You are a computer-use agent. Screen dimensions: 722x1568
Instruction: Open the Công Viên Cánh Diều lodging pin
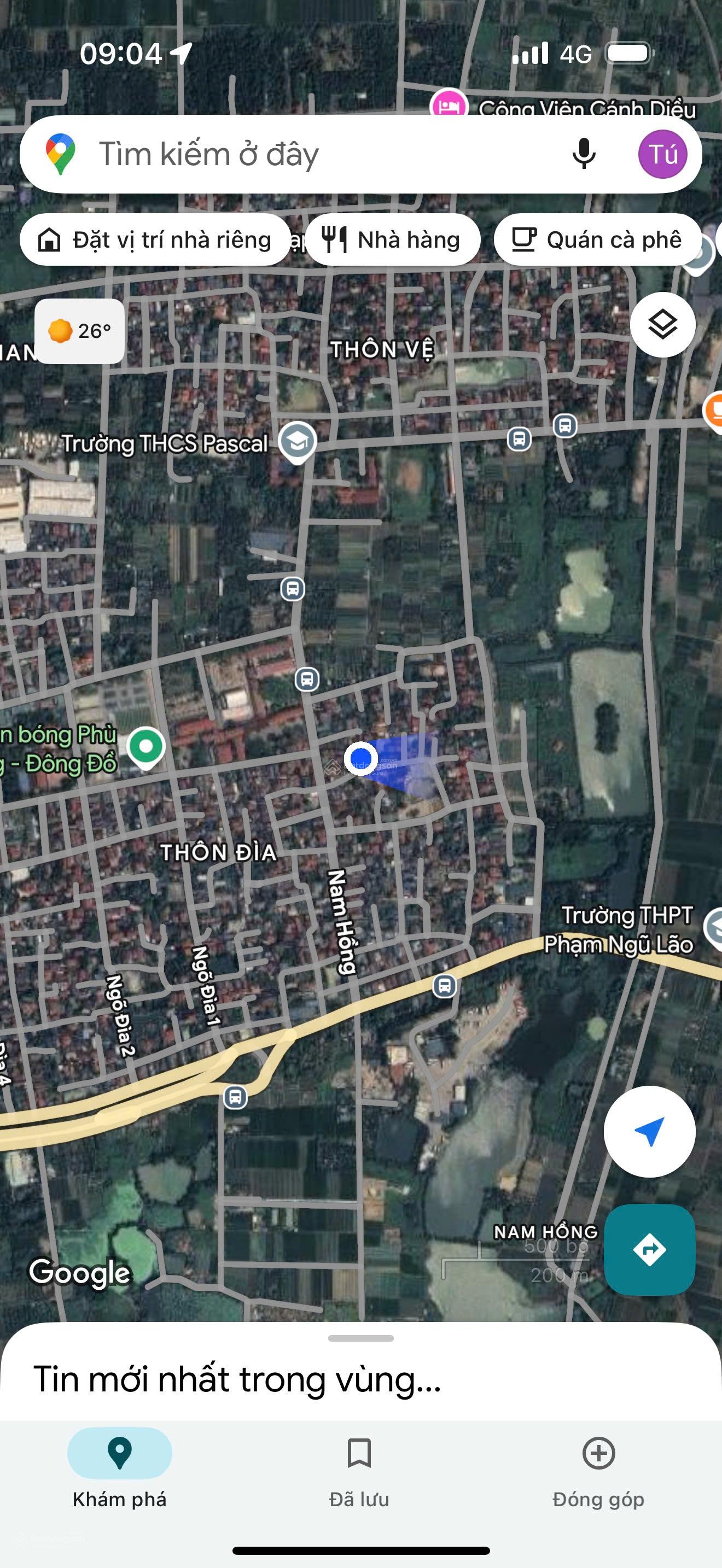(x=449, y=104)
